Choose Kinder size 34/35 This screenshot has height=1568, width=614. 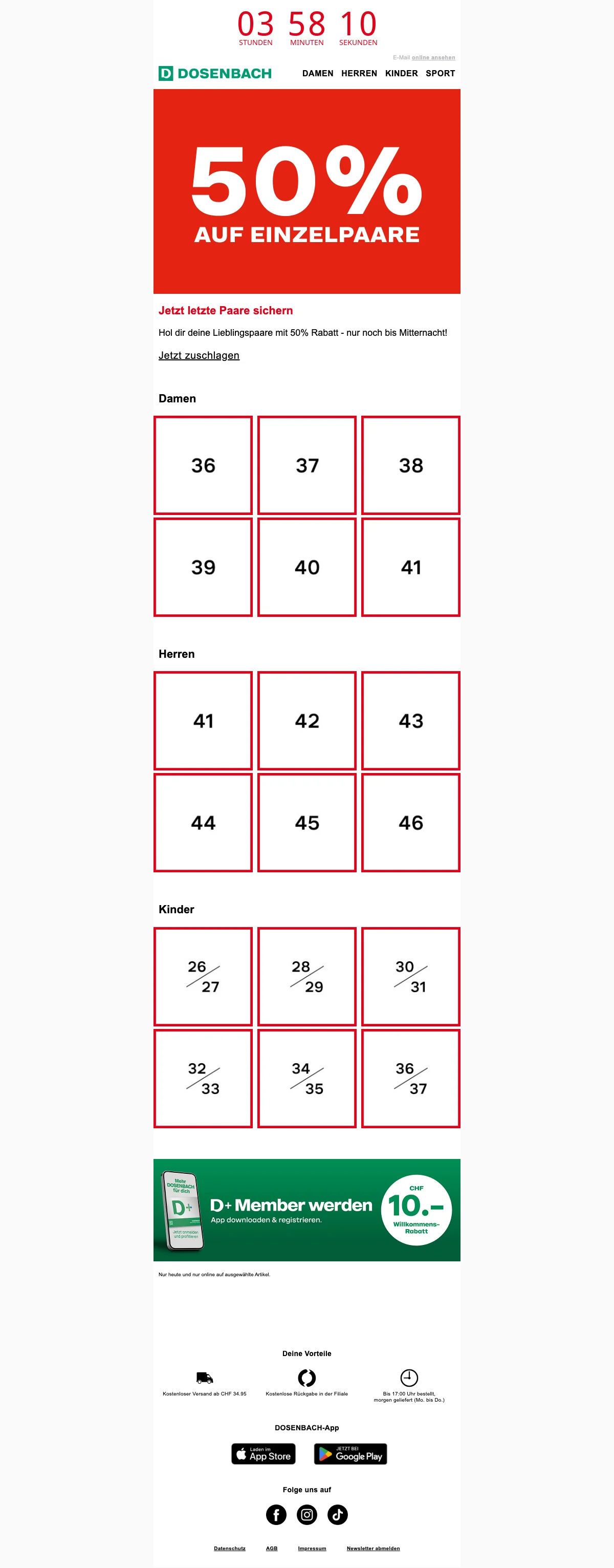click(306, 1078)
